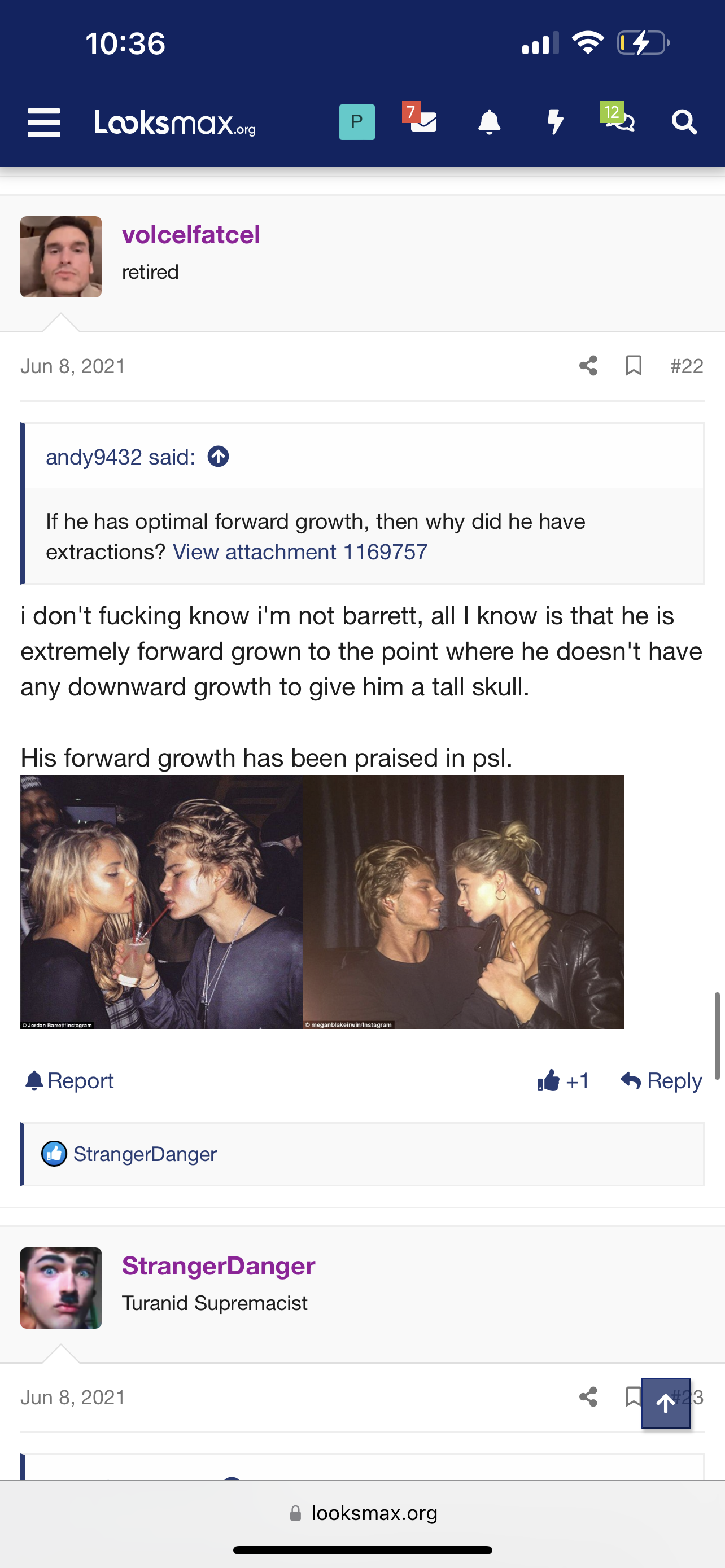Share post #22
This screenshot has height=1568, width=725.
(x=588, y=366)
